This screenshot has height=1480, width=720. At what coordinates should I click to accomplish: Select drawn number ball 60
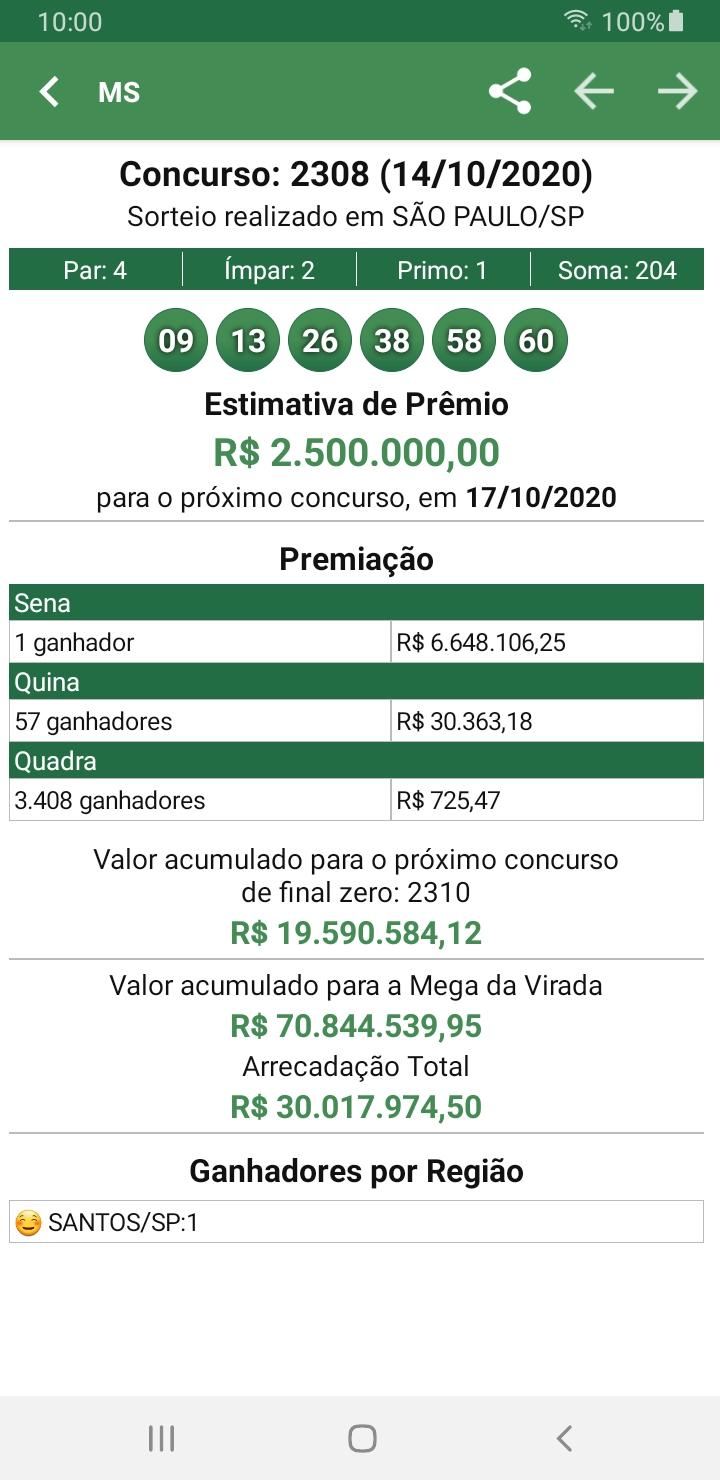[536, 340]
